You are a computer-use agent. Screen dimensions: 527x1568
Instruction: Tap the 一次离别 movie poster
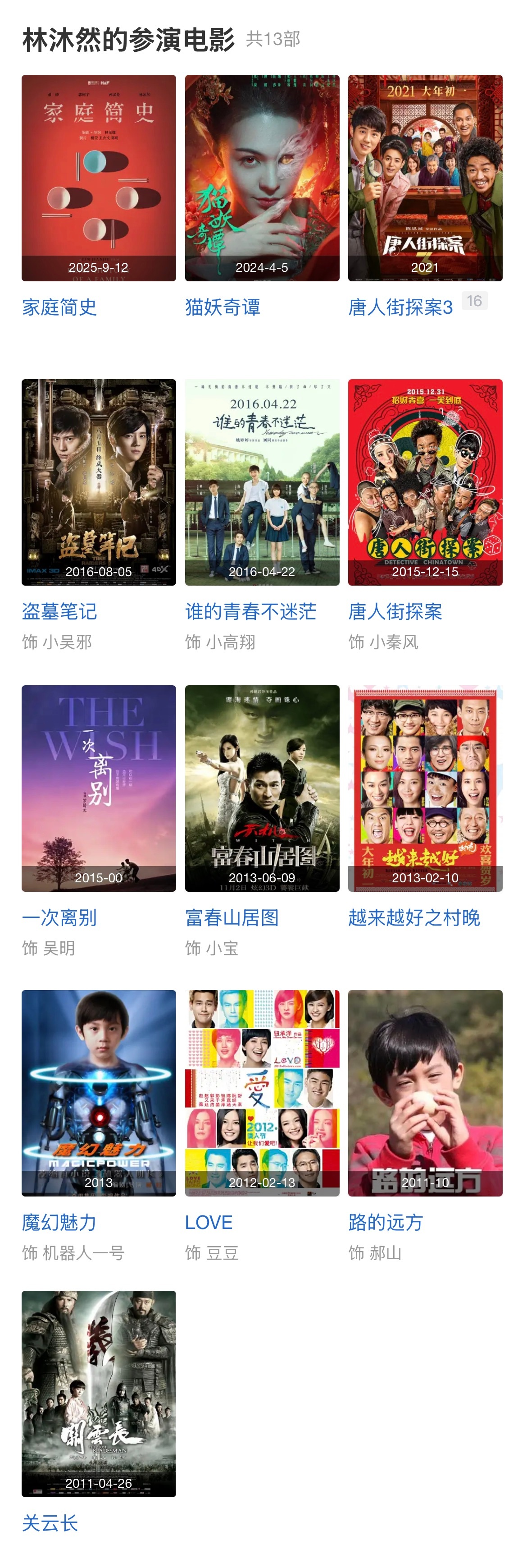[99, 788]
